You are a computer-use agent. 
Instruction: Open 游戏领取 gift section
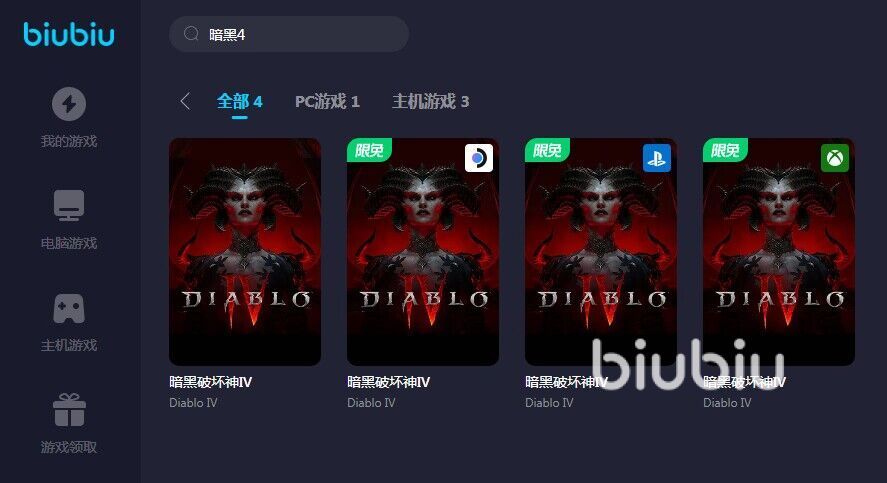pyautogui.click(x=69, y=423)
